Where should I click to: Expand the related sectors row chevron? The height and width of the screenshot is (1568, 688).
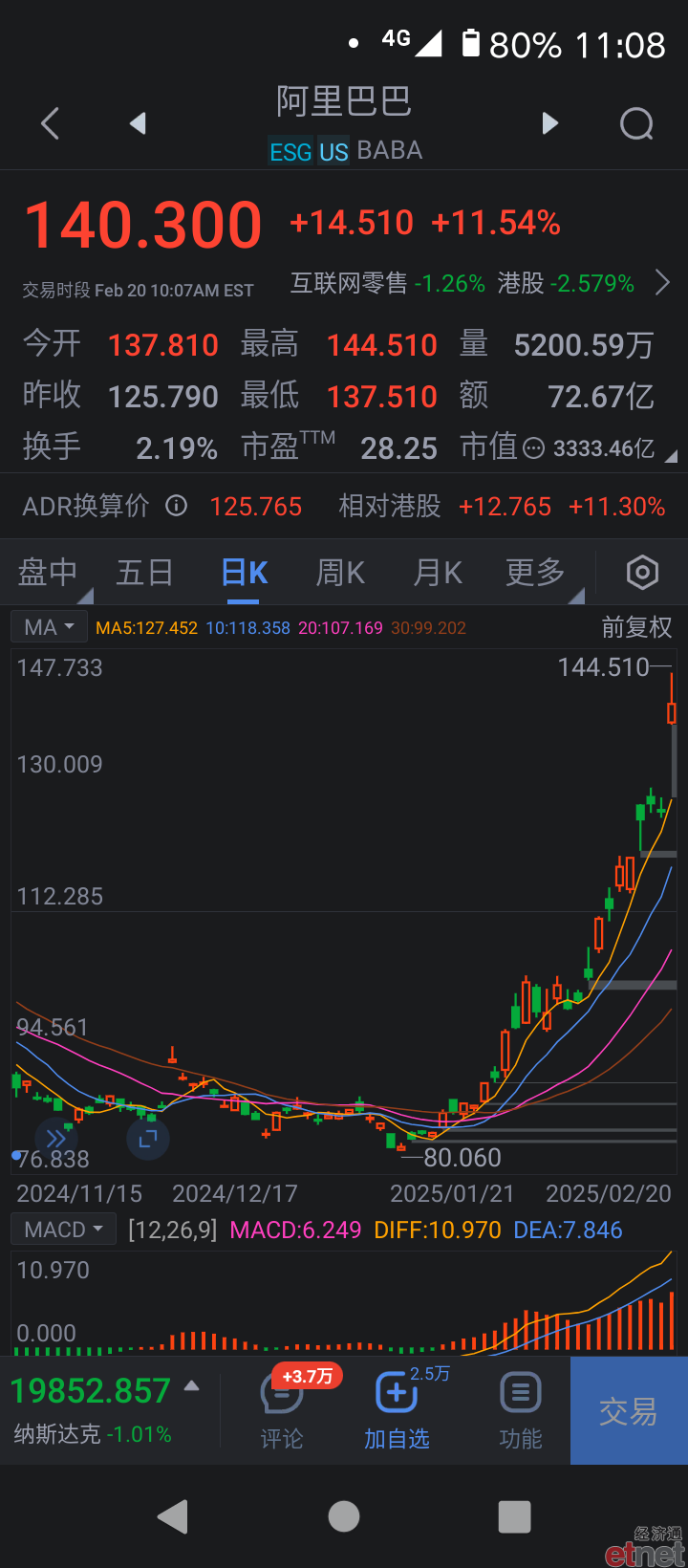tap(662, 283)
